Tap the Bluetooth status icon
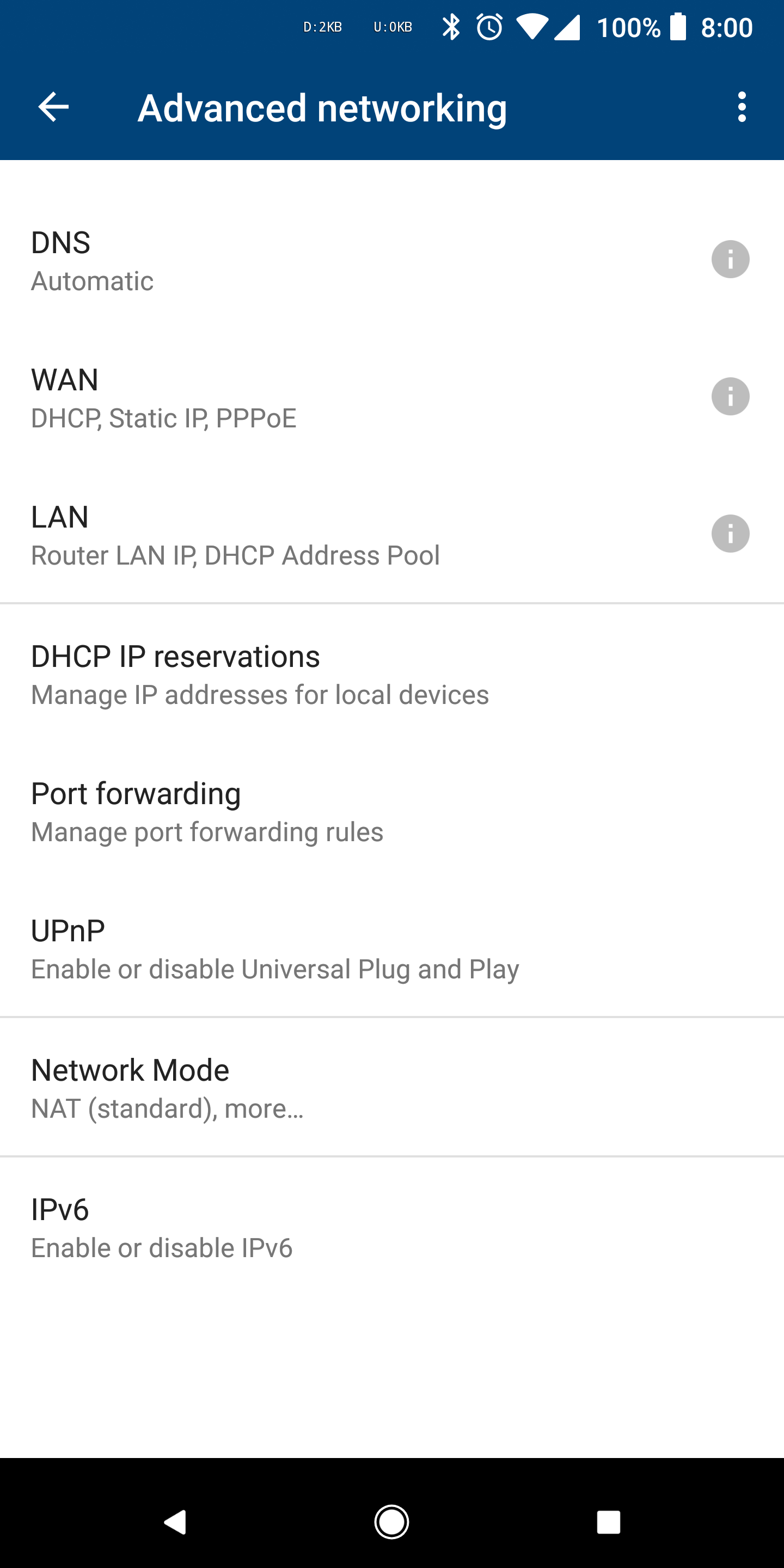The width and height of the screenshot is (784, 1568). (451, 27)
